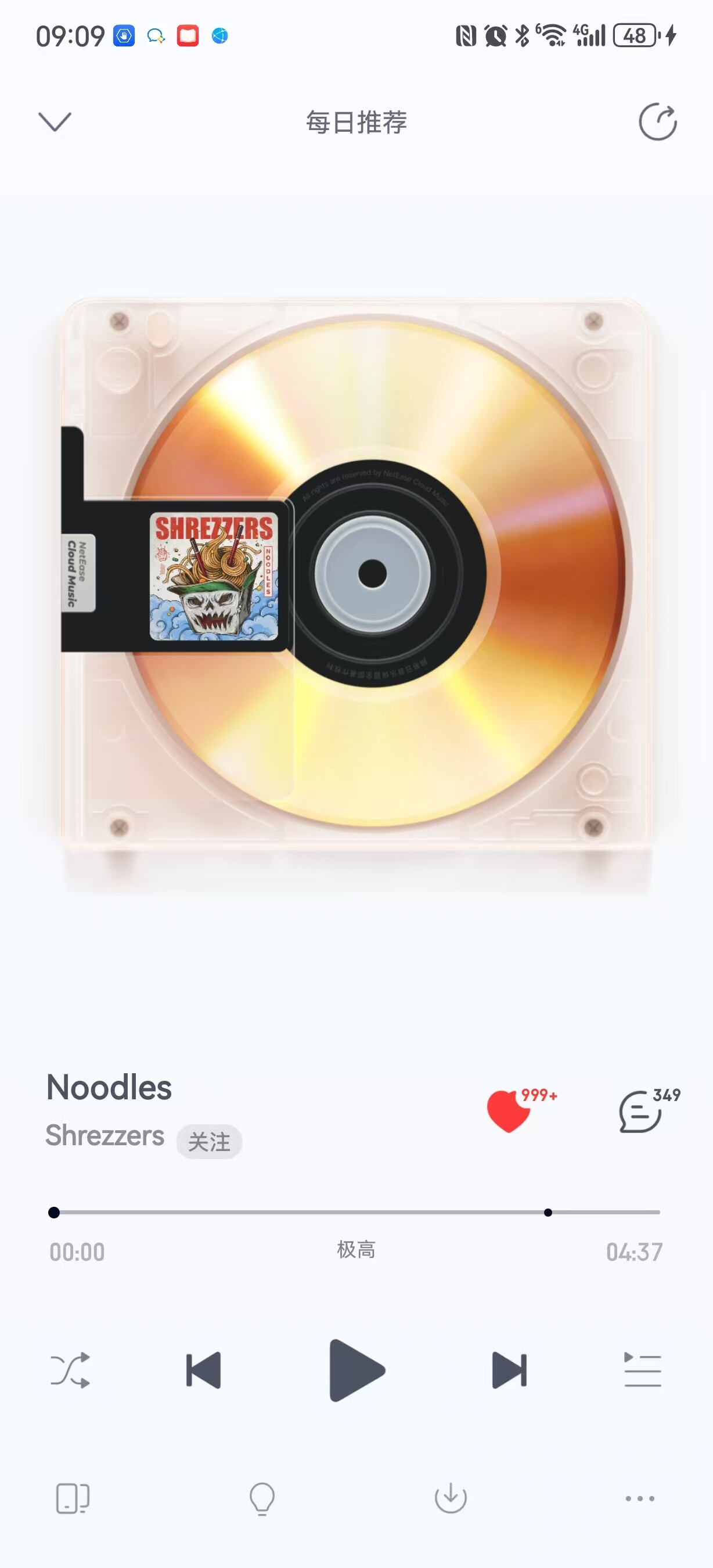
Task: Open the three-dot more options menu
Action: [x=640, y=1498]
